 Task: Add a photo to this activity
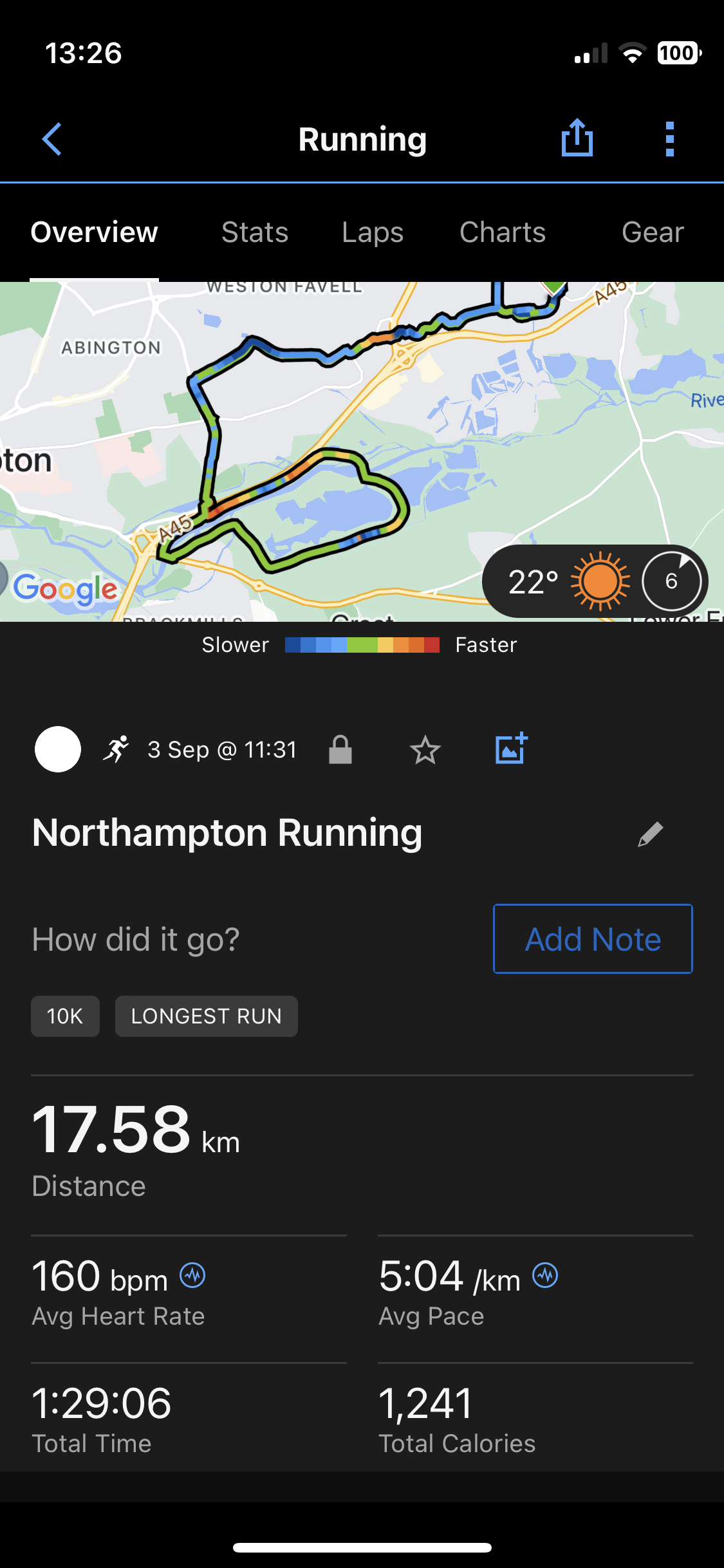512,749
